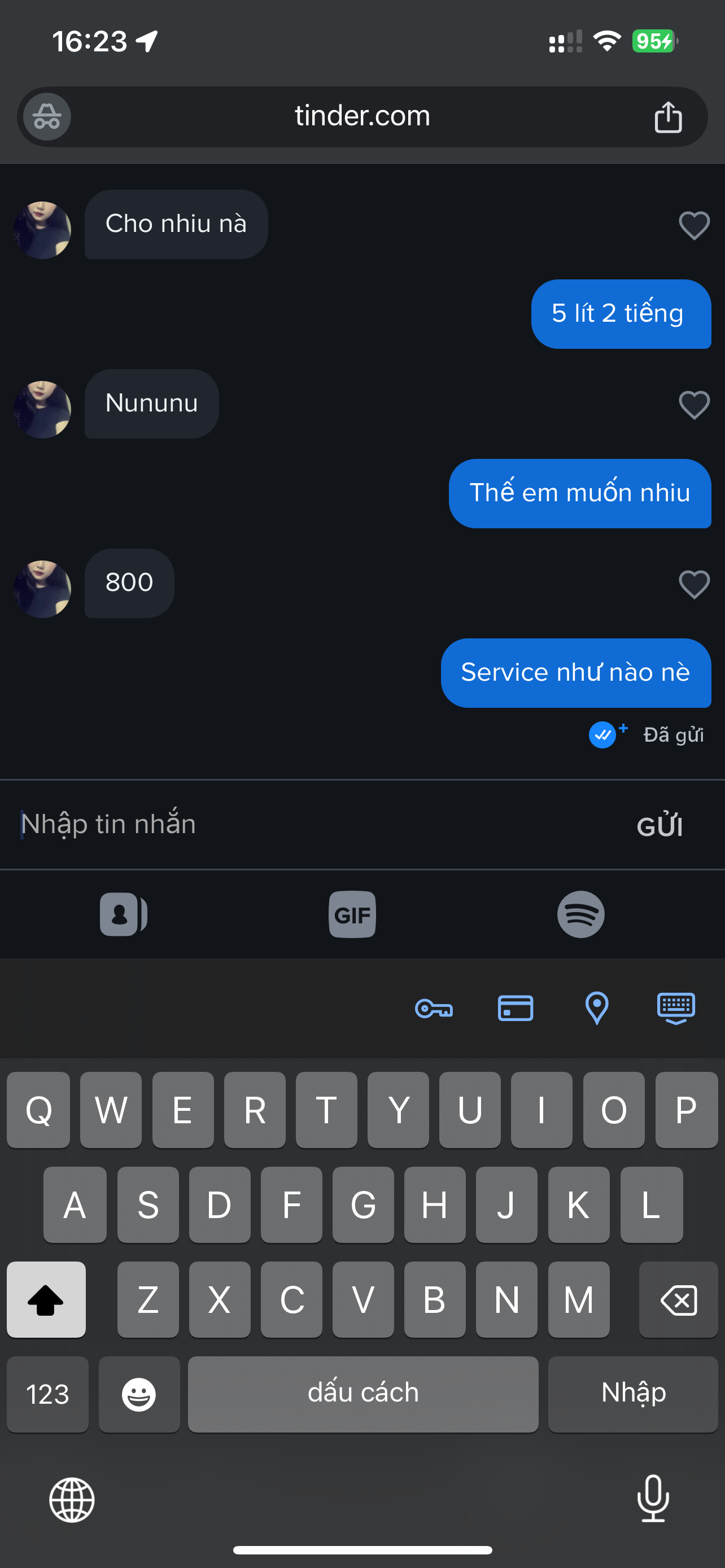Like the "Nununu" message
Image resolution: width=725 pixels, height=1568 pixels.
pyautogui.click(x=693, y=405)
